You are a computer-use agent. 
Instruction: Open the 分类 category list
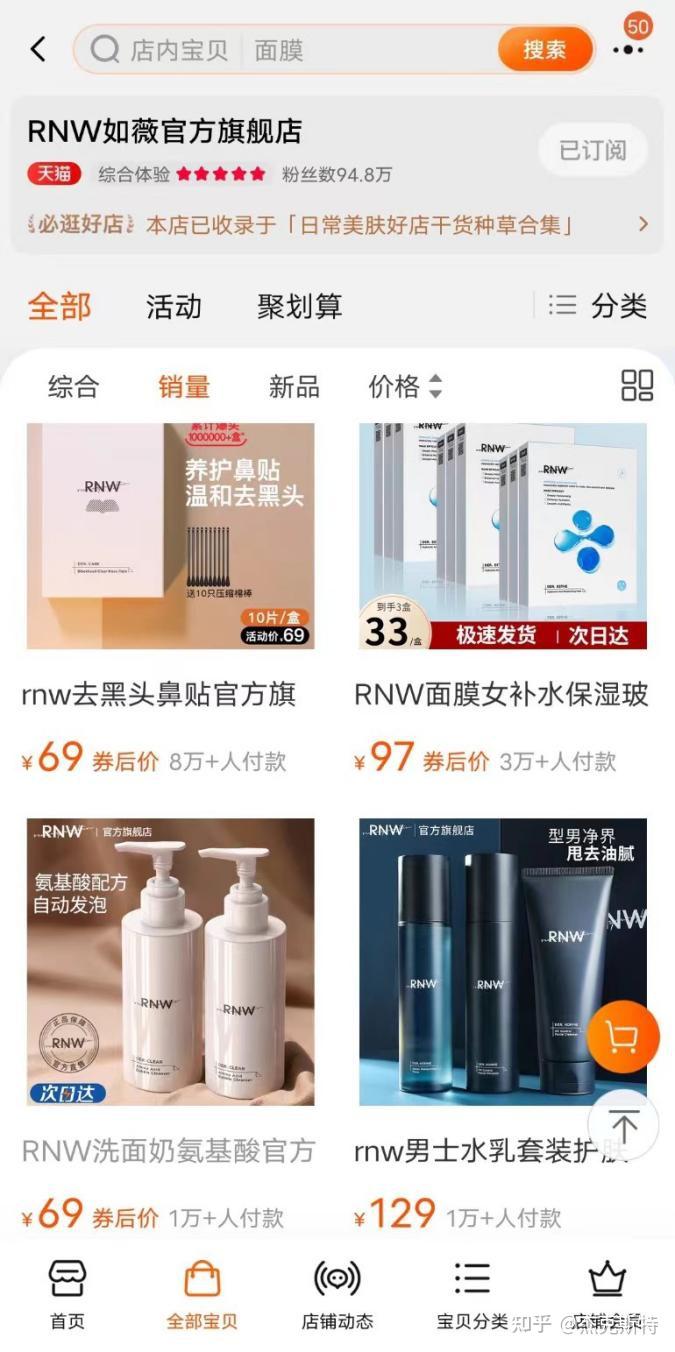click(x=597, y=306)
